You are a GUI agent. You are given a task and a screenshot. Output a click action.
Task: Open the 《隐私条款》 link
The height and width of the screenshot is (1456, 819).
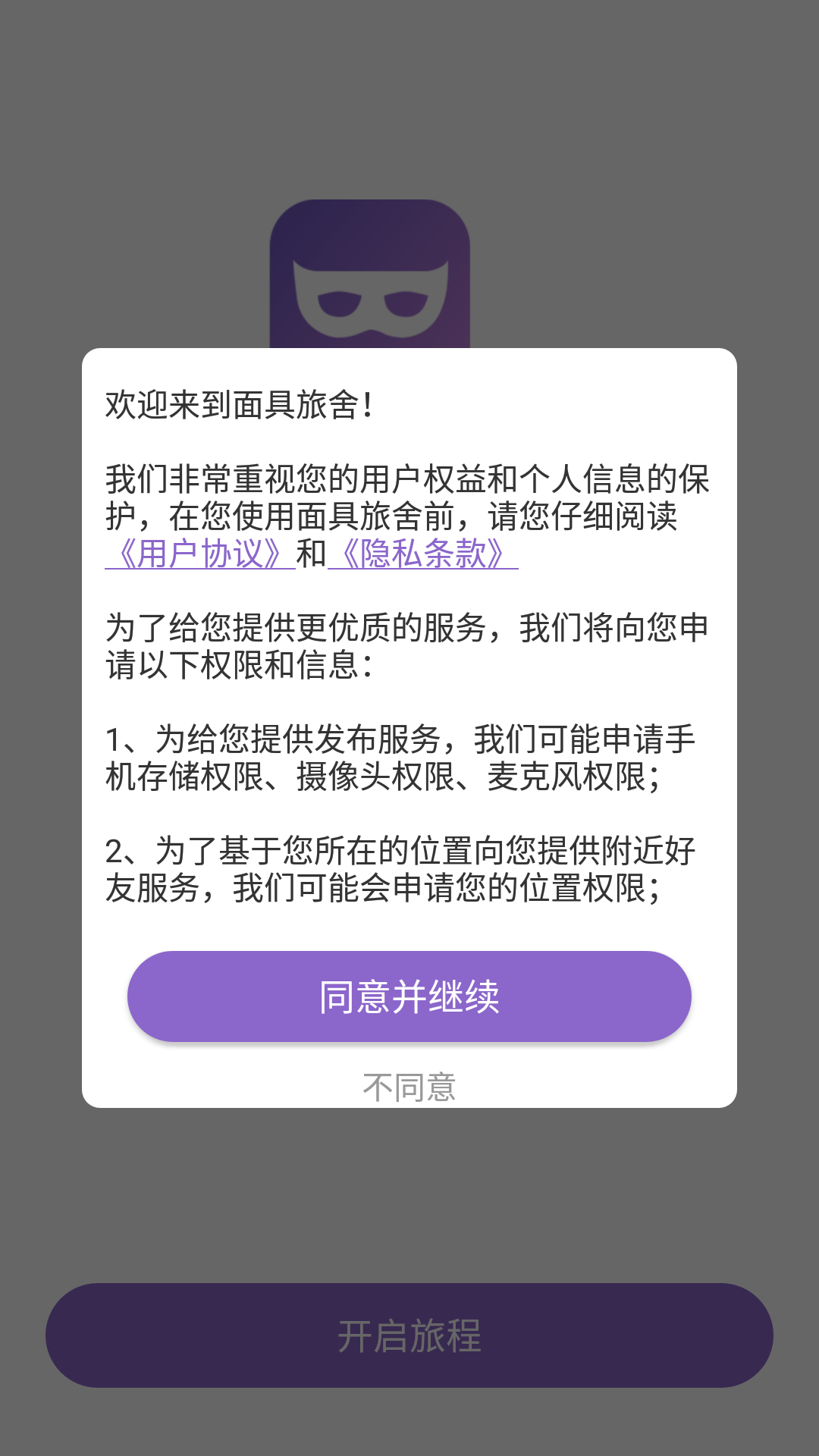tap(423, 554)
